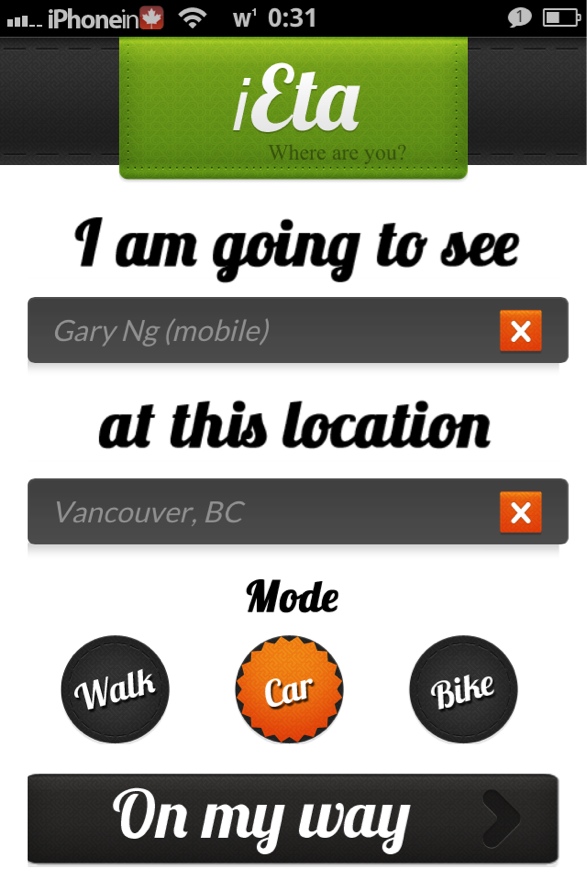Tap the On my way button

[293, 818]
